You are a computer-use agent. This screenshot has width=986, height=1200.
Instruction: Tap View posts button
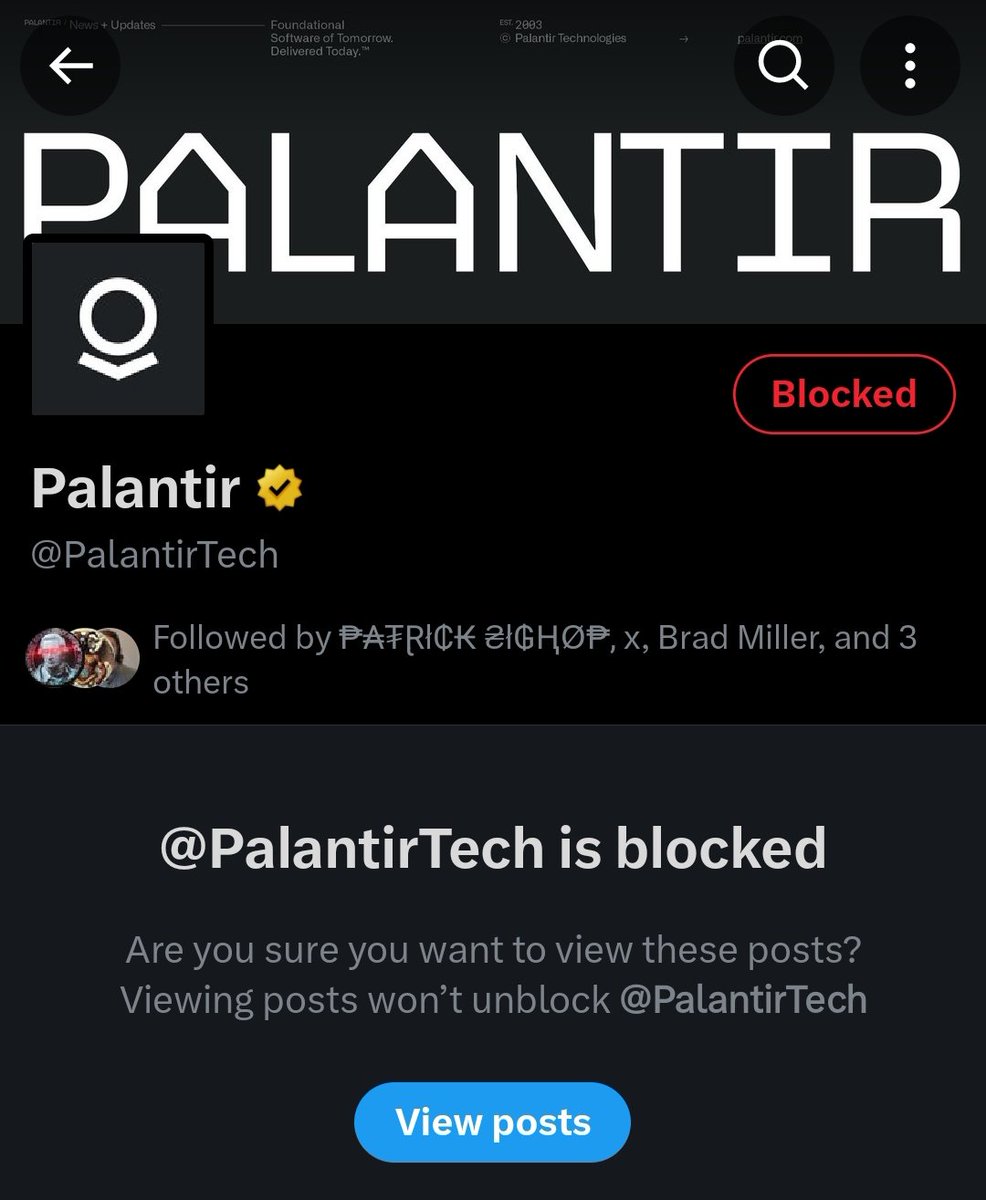tap(492, 1122)
